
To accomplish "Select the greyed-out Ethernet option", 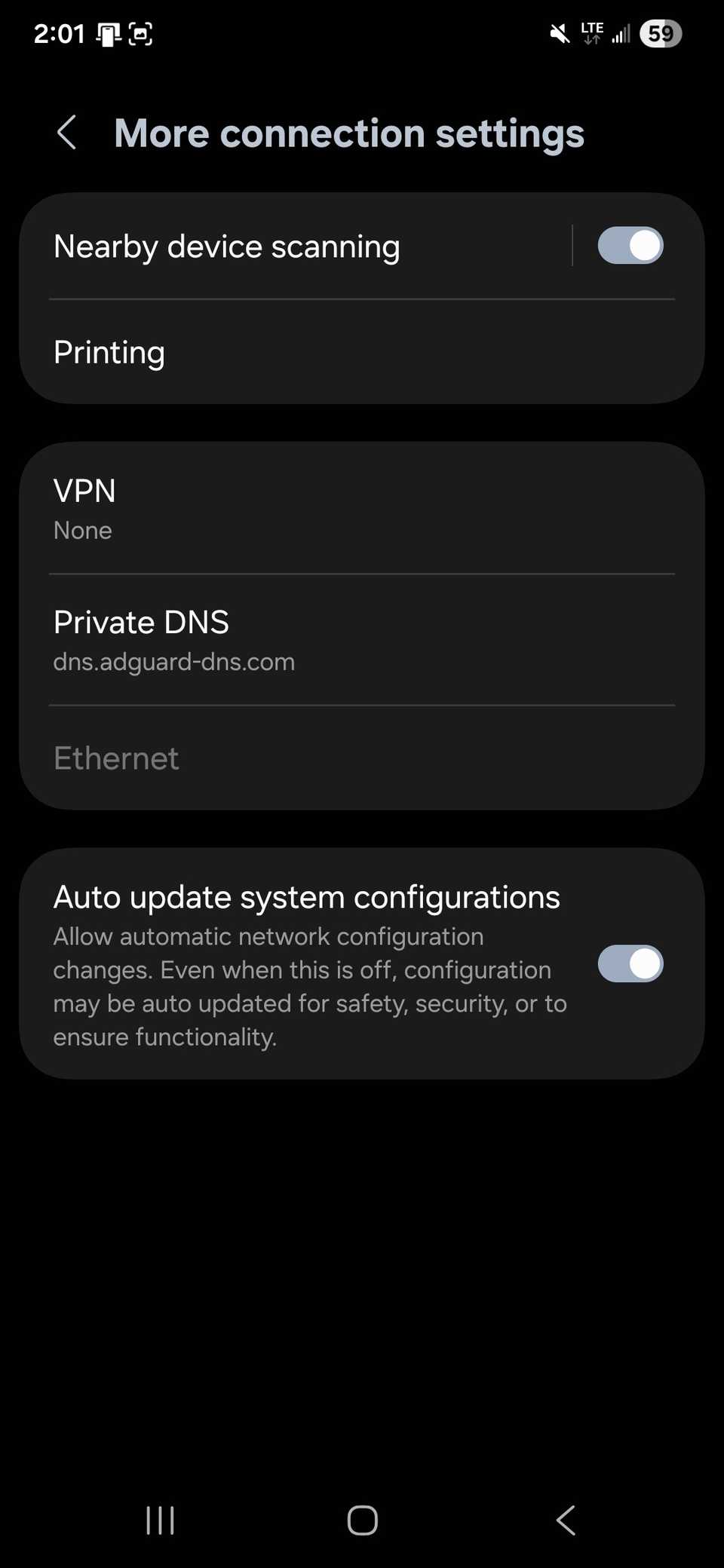I will click(x=362, y=758).
